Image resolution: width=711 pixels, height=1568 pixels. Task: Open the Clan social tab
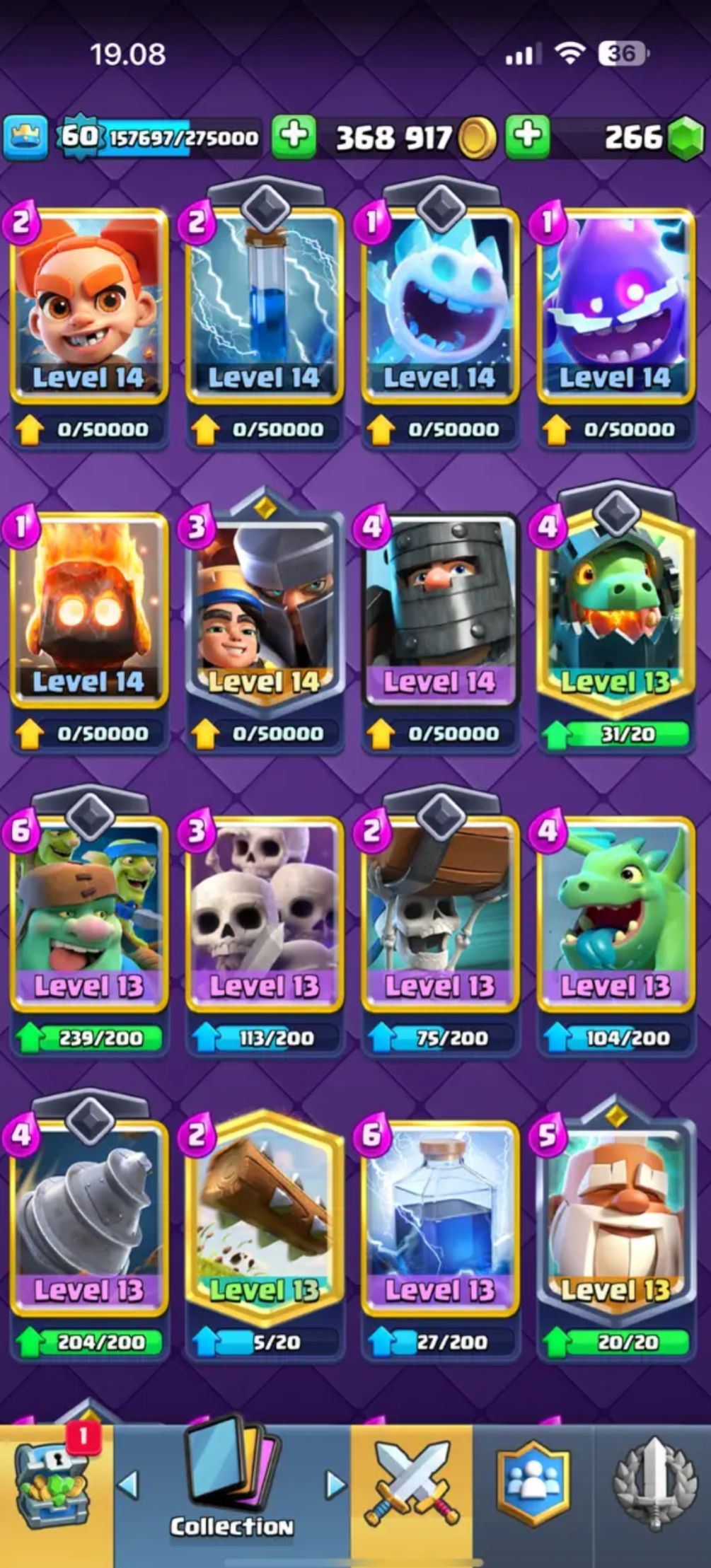[x=533, y=1492]
